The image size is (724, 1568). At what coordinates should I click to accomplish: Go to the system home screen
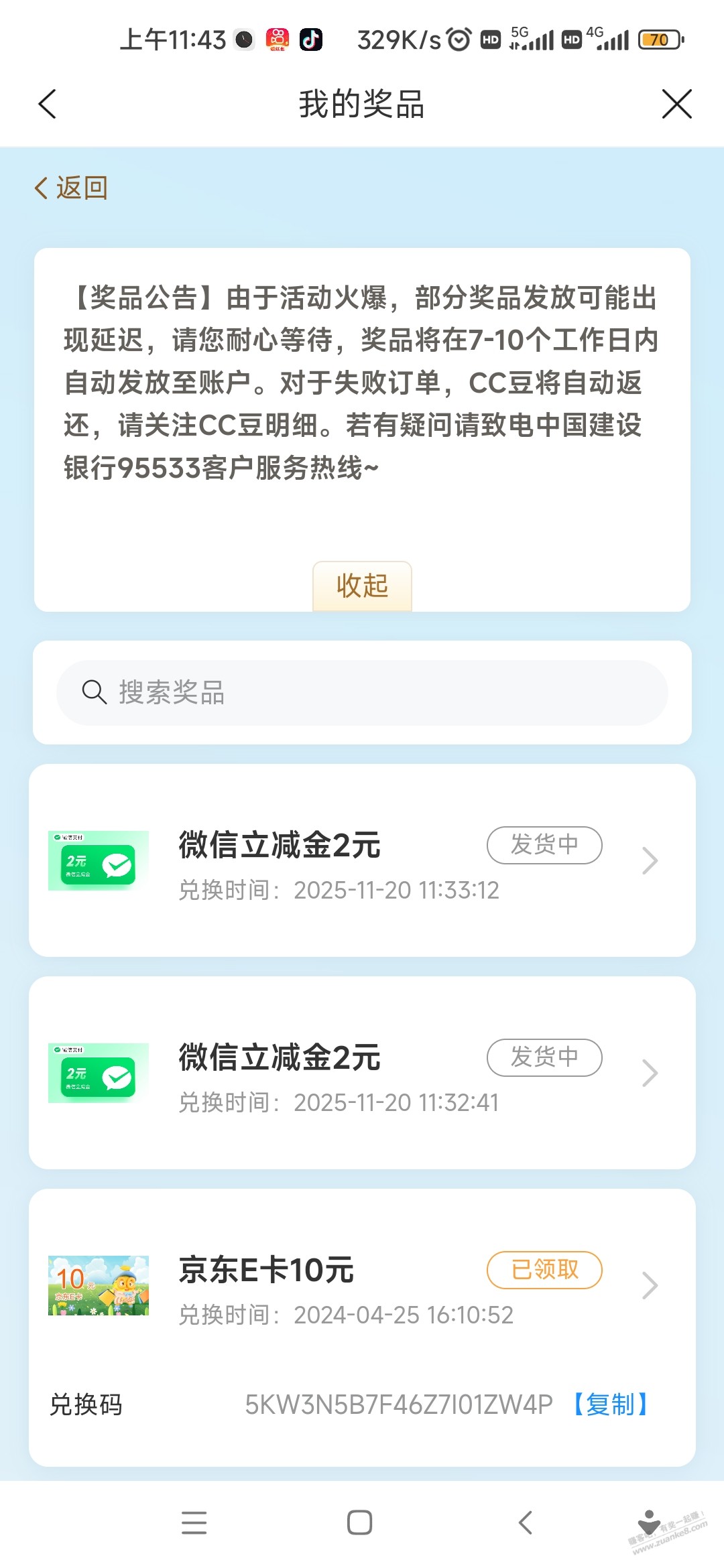coord(360,1522)
